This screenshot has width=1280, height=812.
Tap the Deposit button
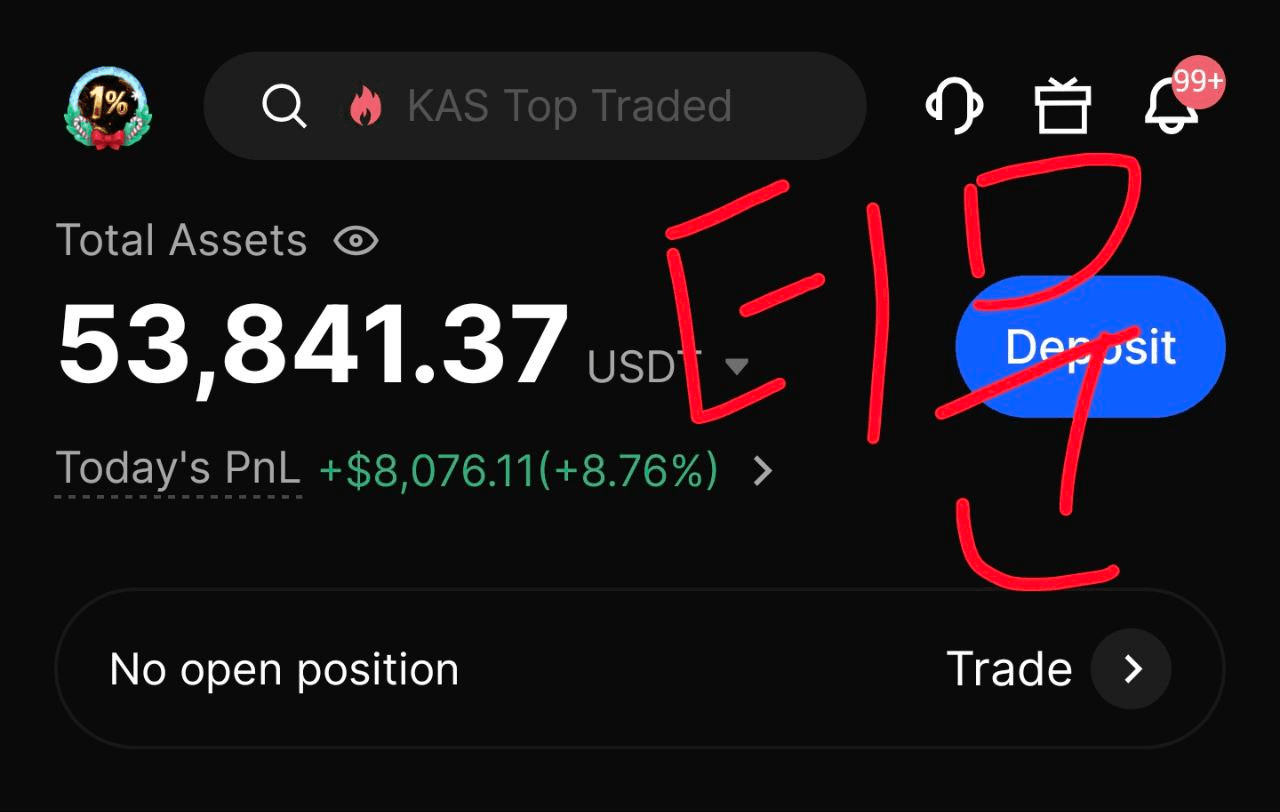point(1090,347)
